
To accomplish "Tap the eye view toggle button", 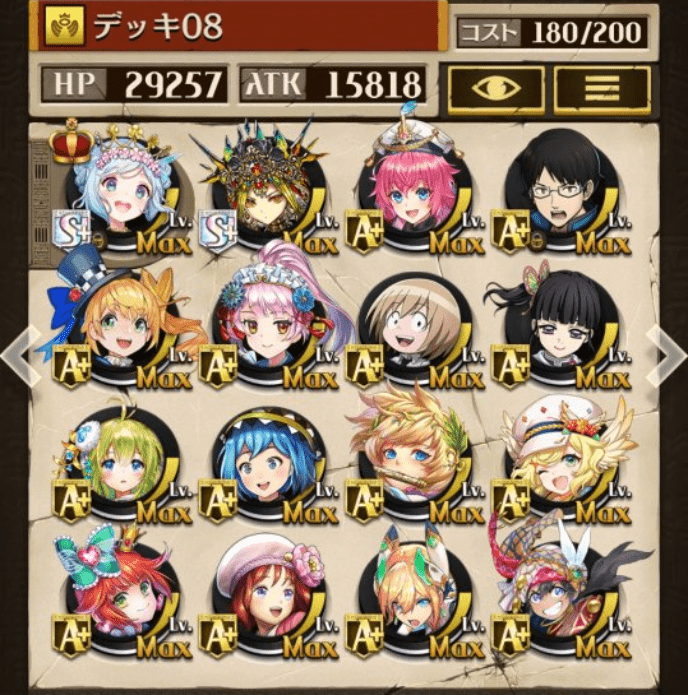I will coord(495,89).
